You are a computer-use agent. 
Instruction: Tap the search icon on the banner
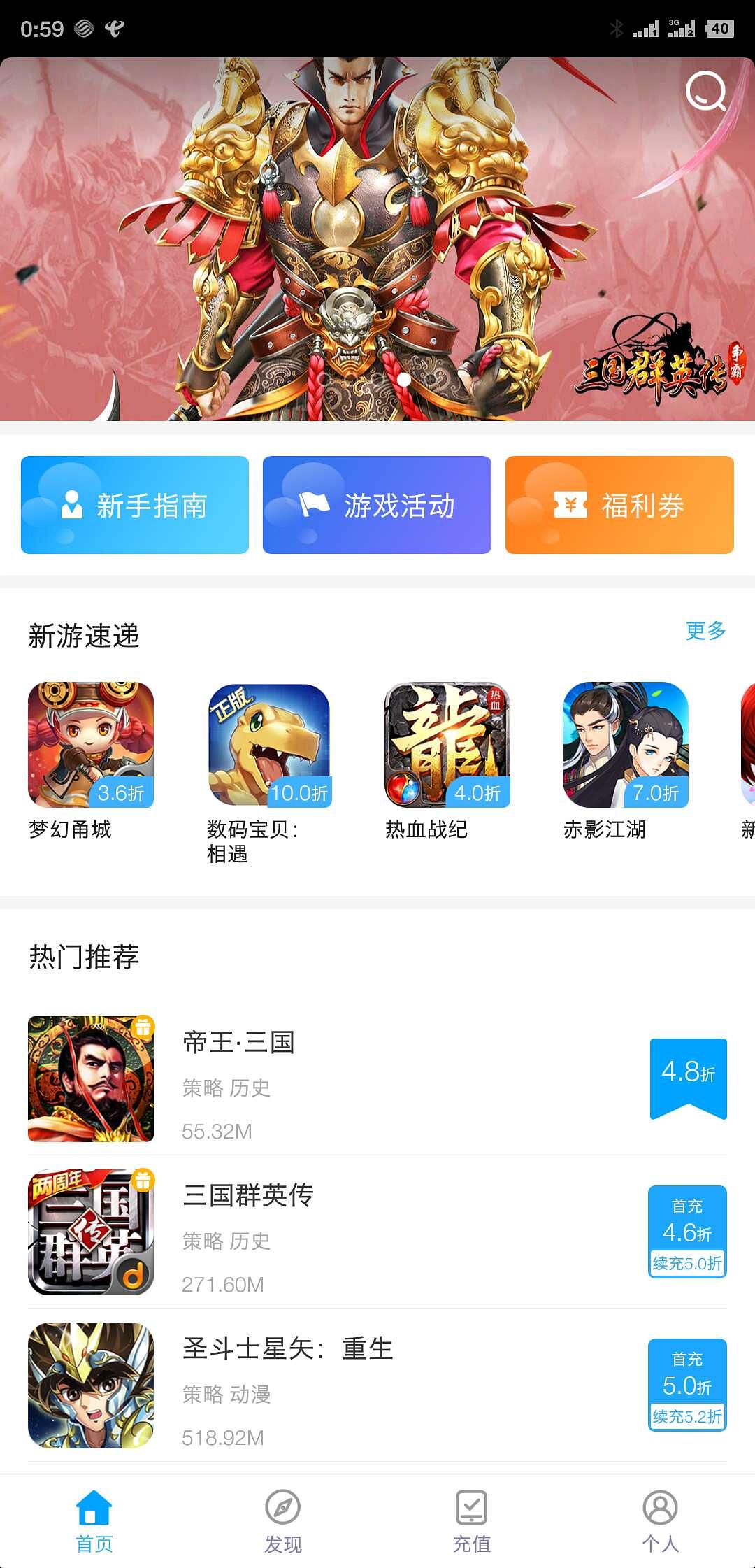coord(706,94)
